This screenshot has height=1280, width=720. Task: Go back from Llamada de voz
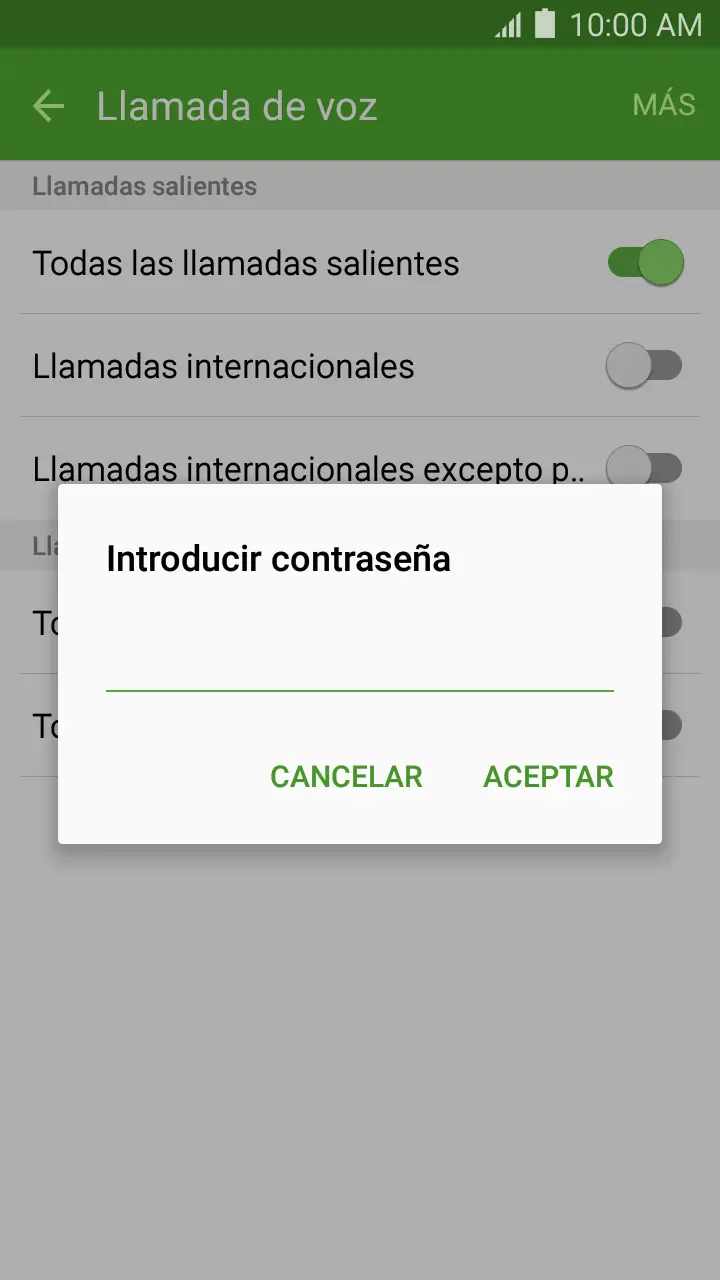(48, 106)
